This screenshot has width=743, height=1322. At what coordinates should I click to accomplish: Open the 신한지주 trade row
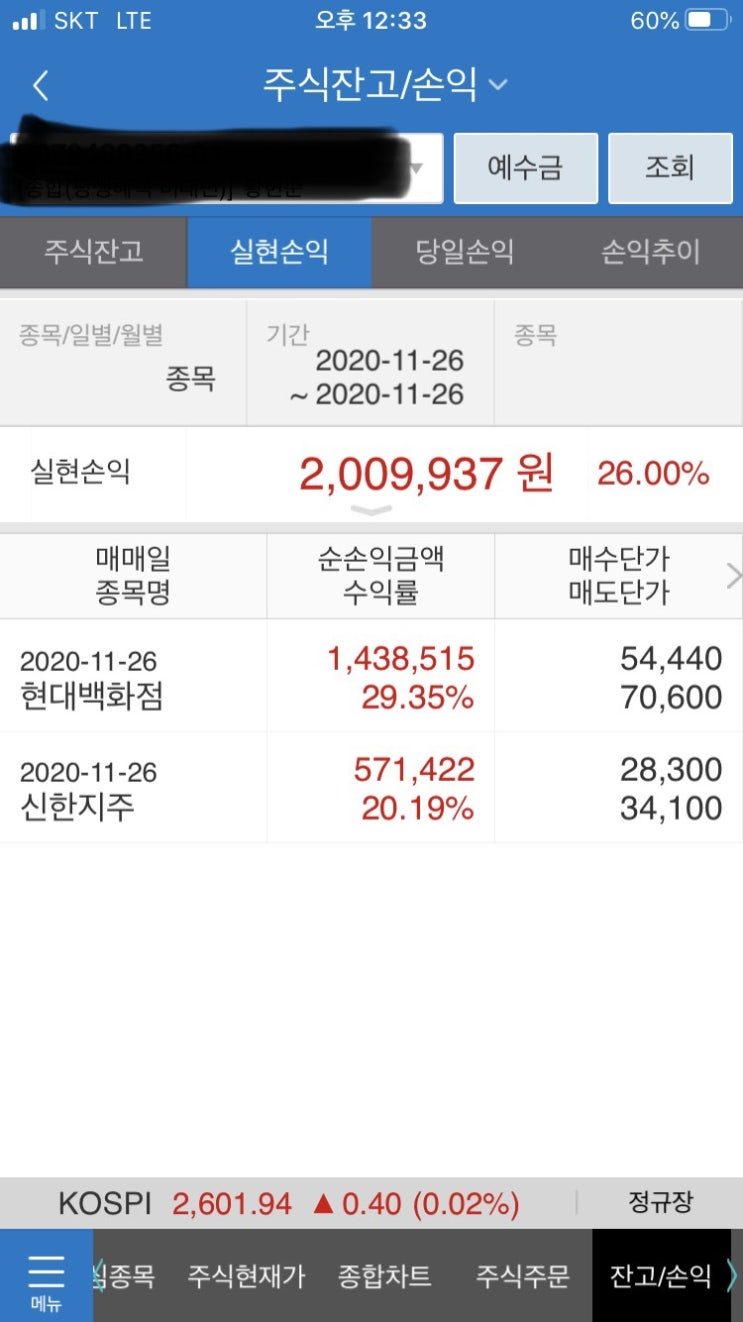pos(371,788)
